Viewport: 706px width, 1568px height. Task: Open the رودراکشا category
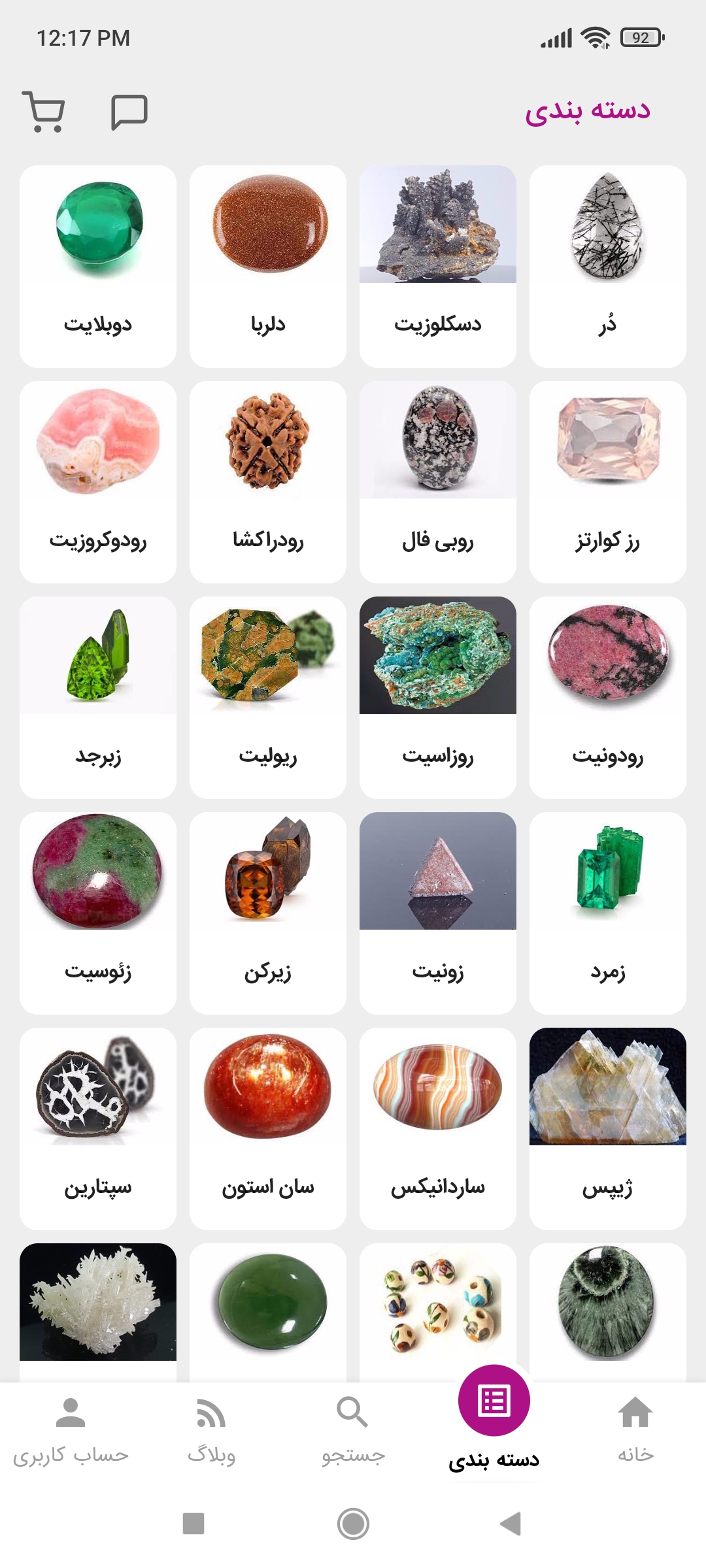click(268, 482)
